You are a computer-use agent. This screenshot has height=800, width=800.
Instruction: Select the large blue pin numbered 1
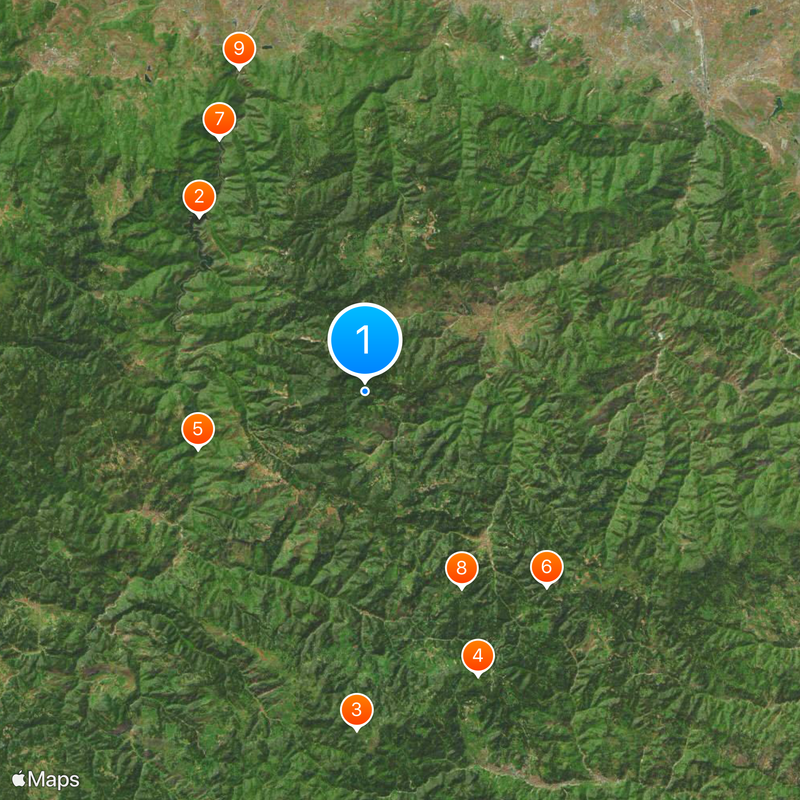365,340
